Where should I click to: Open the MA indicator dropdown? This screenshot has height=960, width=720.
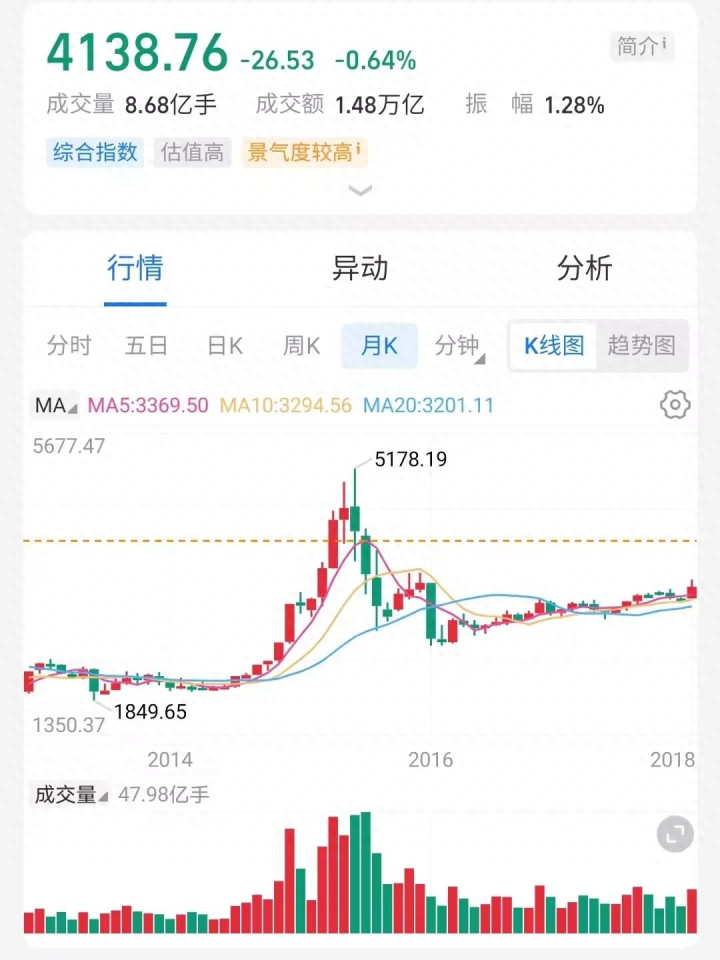point(55,405)
